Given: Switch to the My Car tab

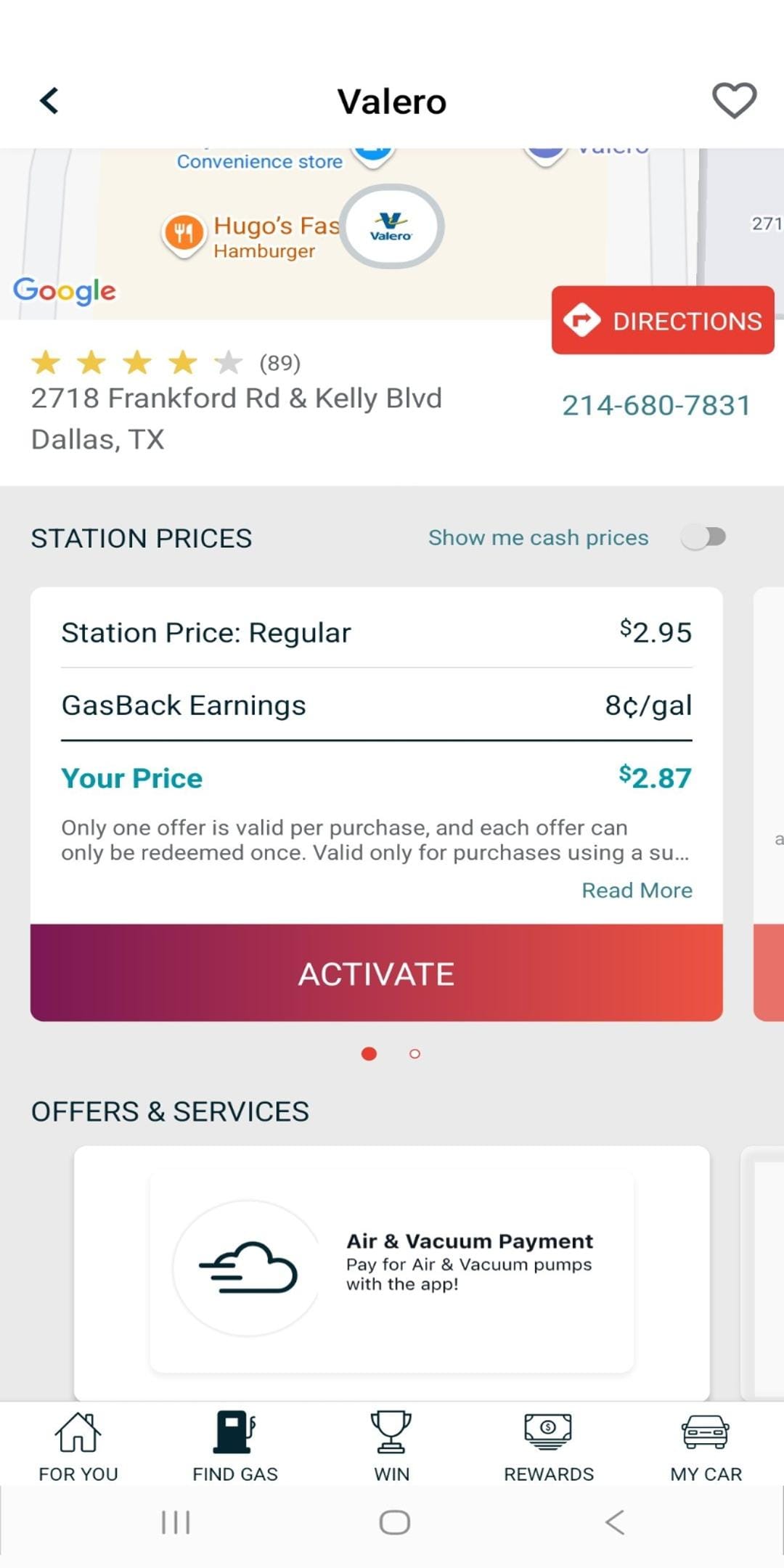Looking at the screenshot, I should tap(706, 1446).
